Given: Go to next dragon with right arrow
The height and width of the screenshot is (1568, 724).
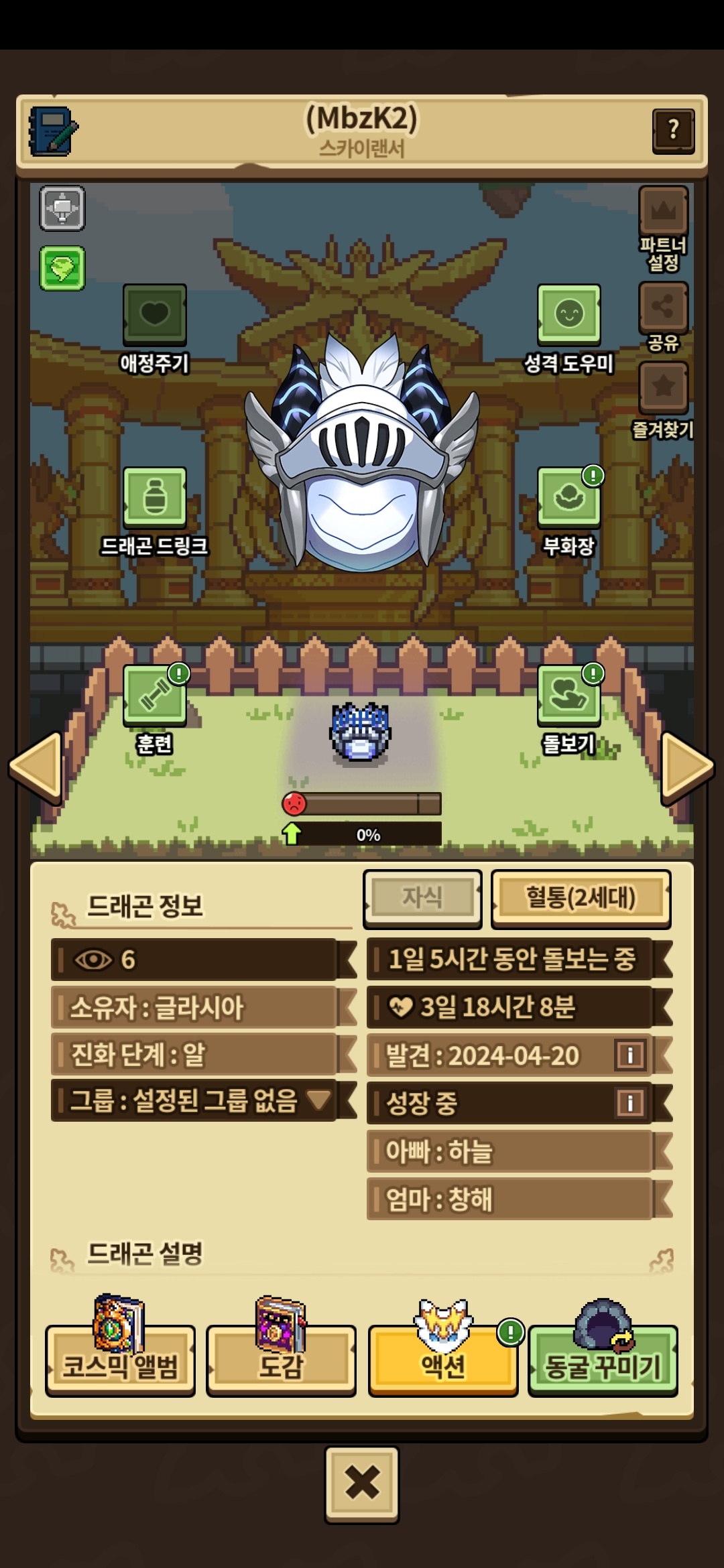Looking at the screenshot, I should [x=686, y=767].
